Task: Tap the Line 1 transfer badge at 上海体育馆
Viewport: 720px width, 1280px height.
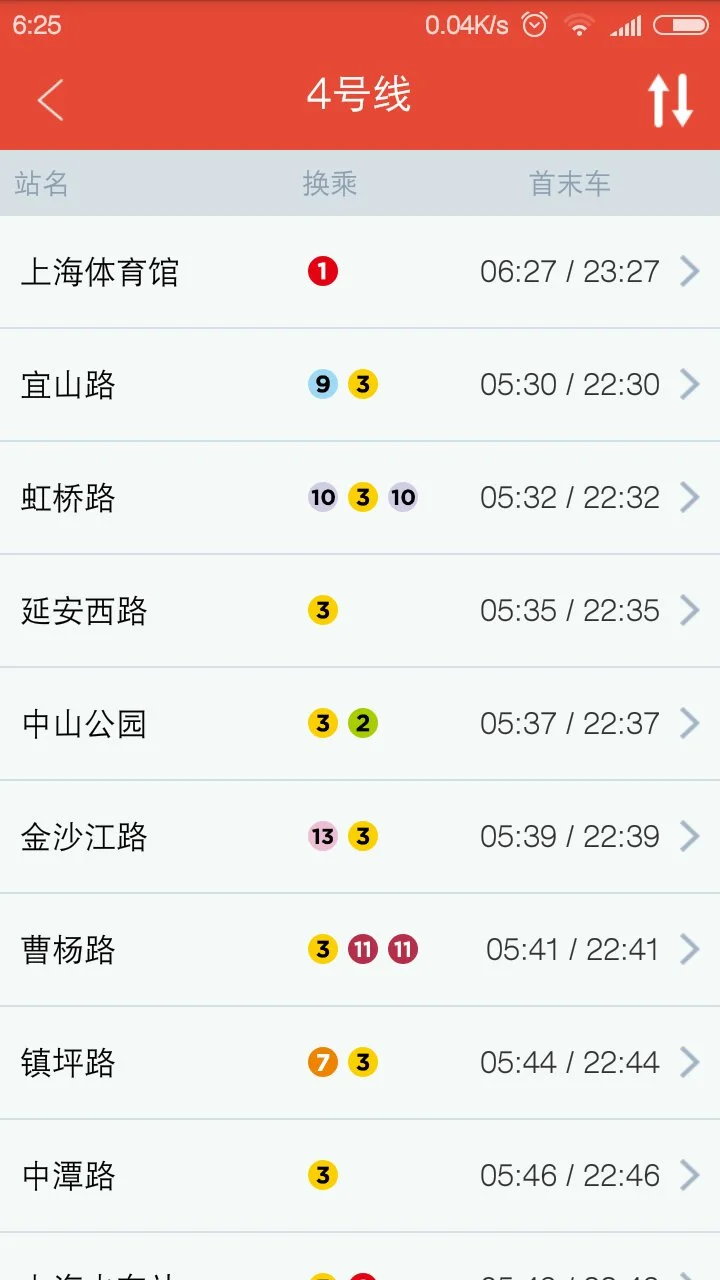Action: tap(322, 271)
